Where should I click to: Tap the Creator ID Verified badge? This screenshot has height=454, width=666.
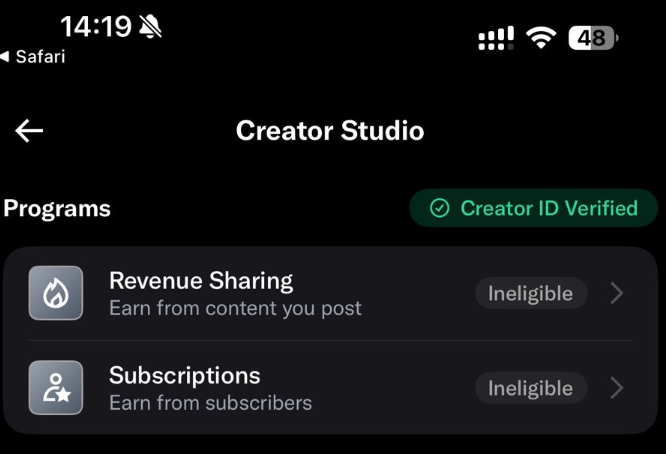point(534,208)
